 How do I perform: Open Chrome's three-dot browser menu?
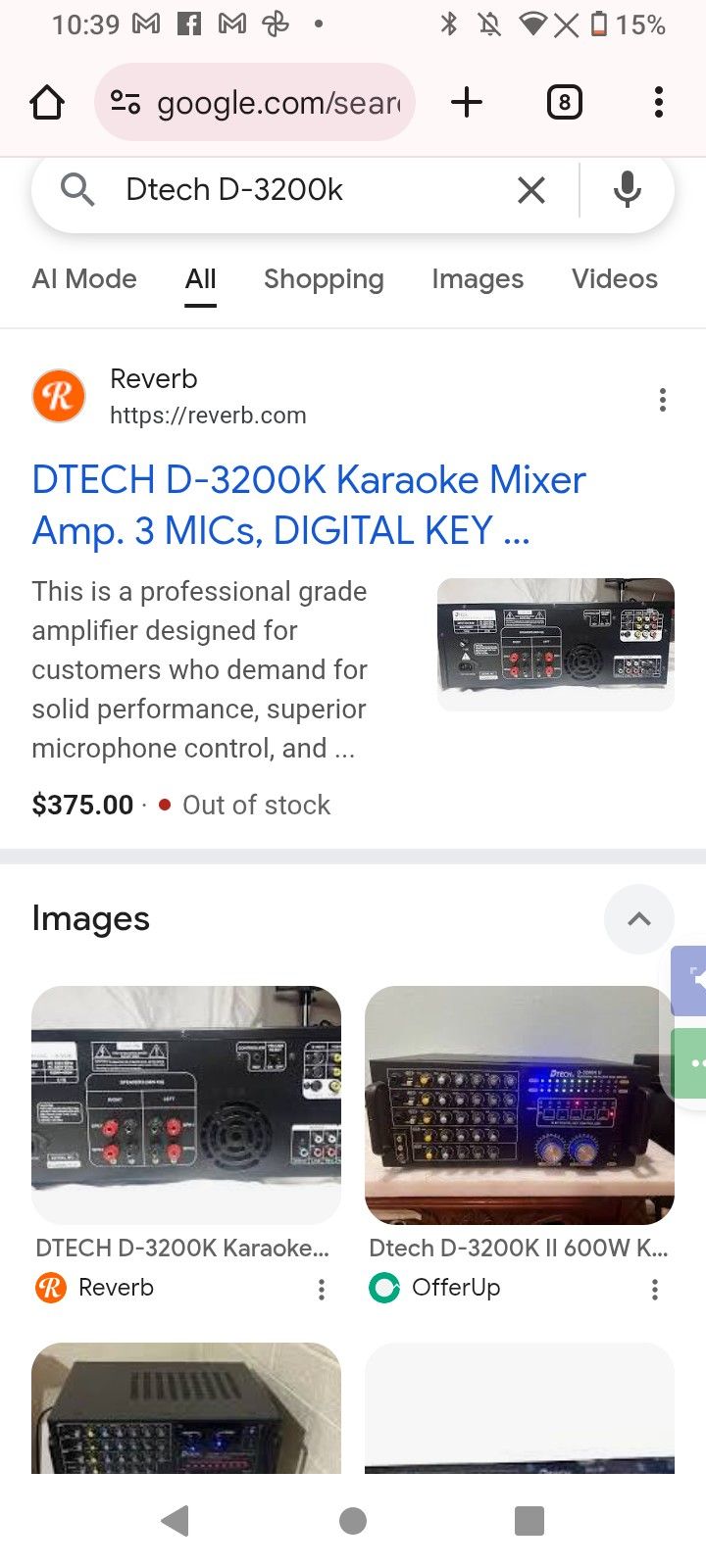[658, 102]
